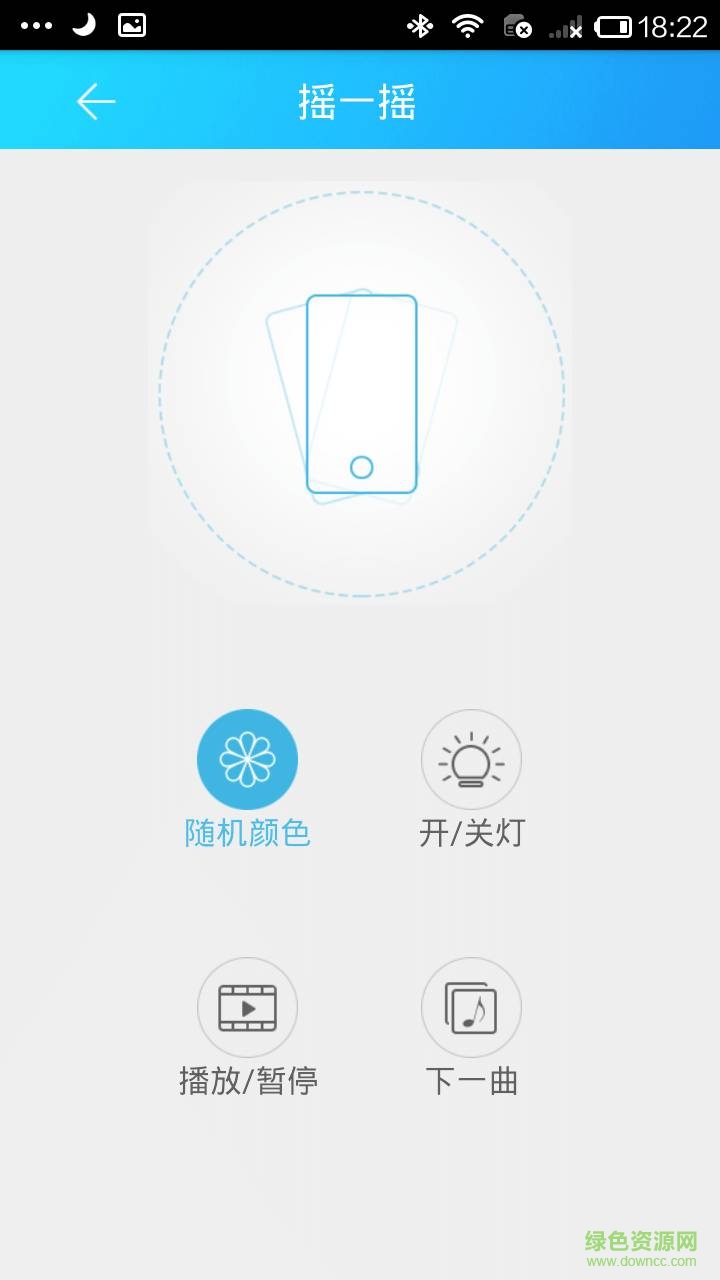Open the signal strength indicator
This screenshot has height=1280, width=720.
[565, 27]
